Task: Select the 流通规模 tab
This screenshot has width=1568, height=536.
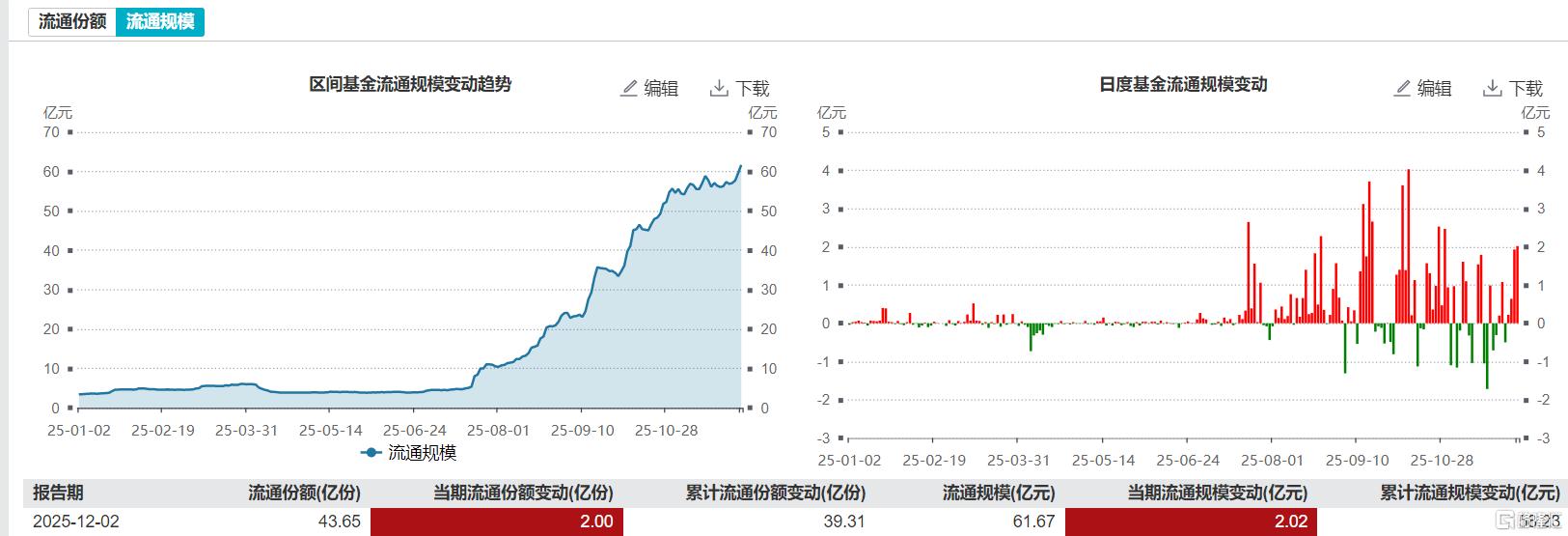Action: (x=159, y=21)
